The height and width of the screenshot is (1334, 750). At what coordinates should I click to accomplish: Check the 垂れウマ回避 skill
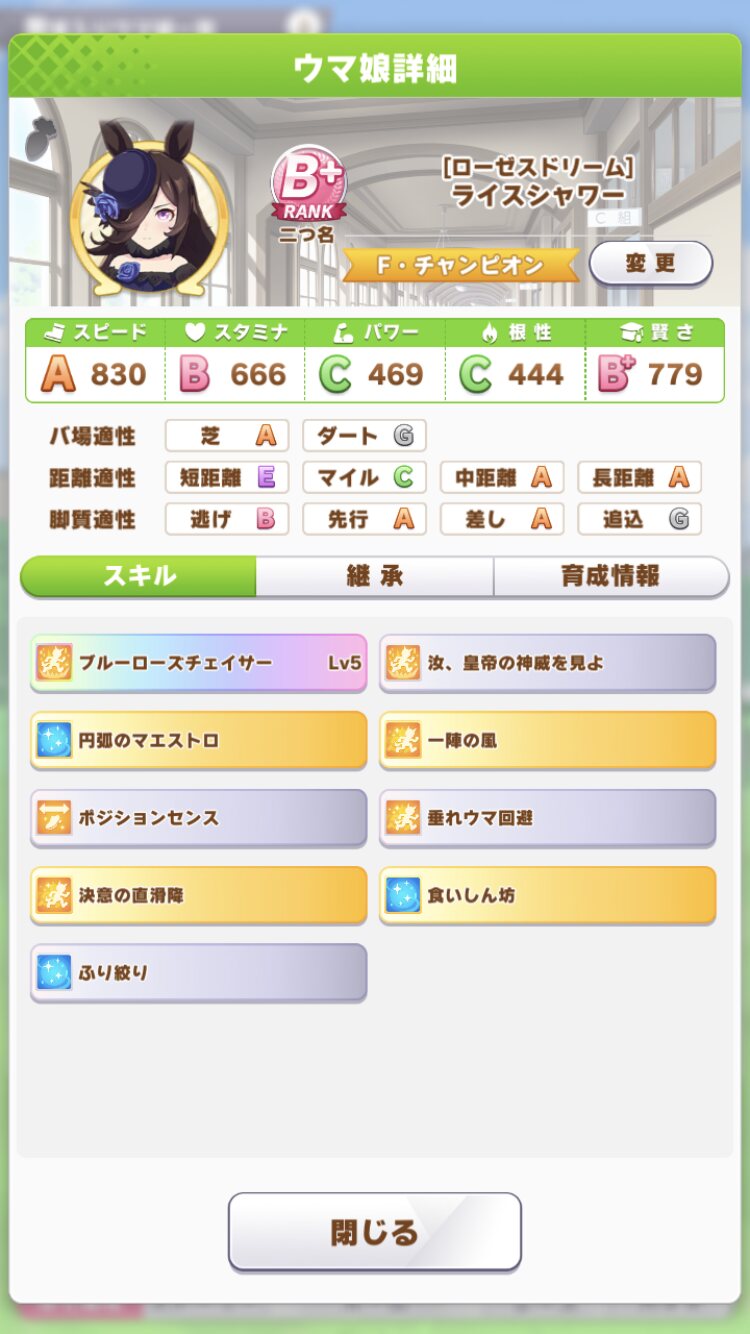point(547,817)
